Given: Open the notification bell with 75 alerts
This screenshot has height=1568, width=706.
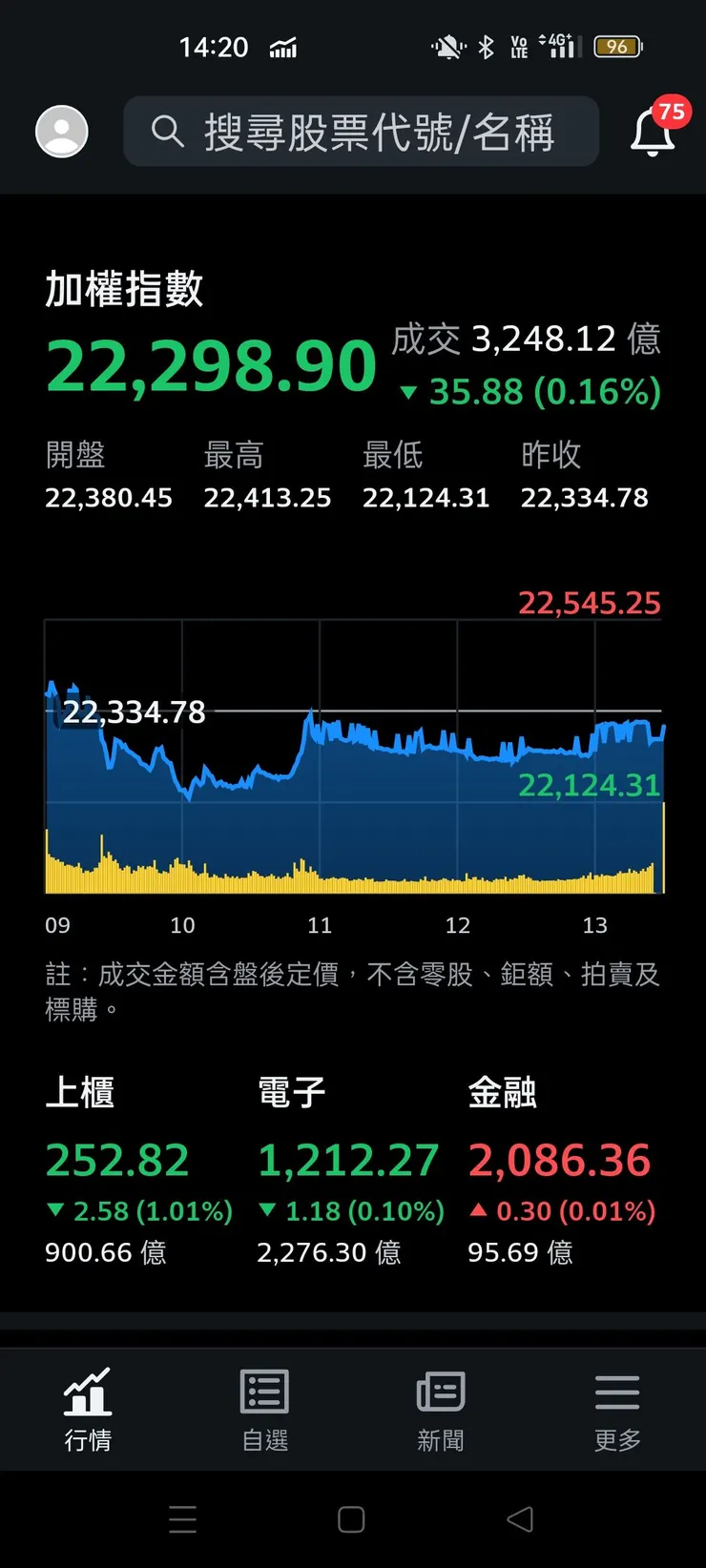Looking at the screenshot, I should [652, 135].
